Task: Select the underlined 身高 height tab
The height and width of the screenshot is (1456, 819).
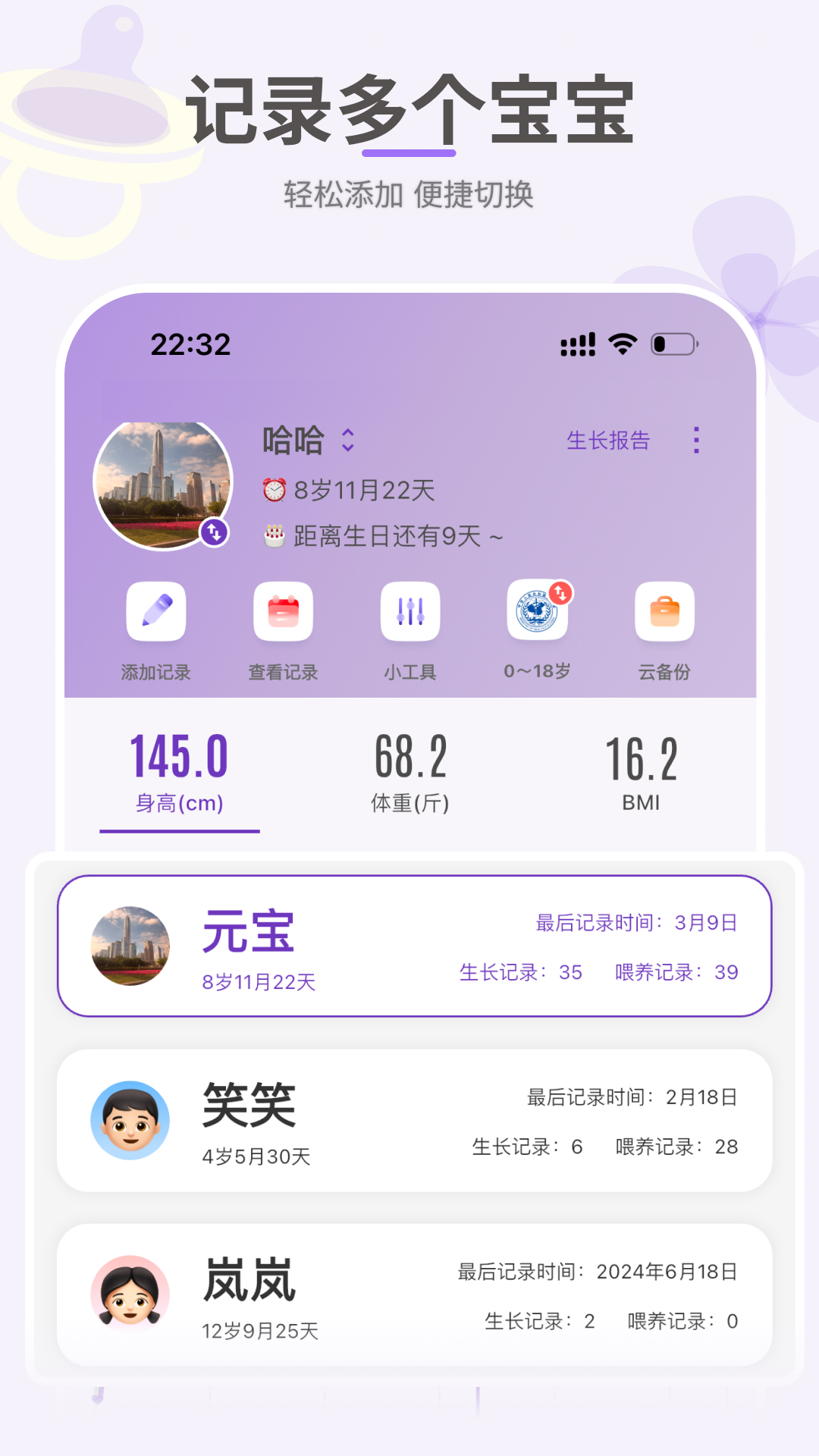Action: point(178,773)
